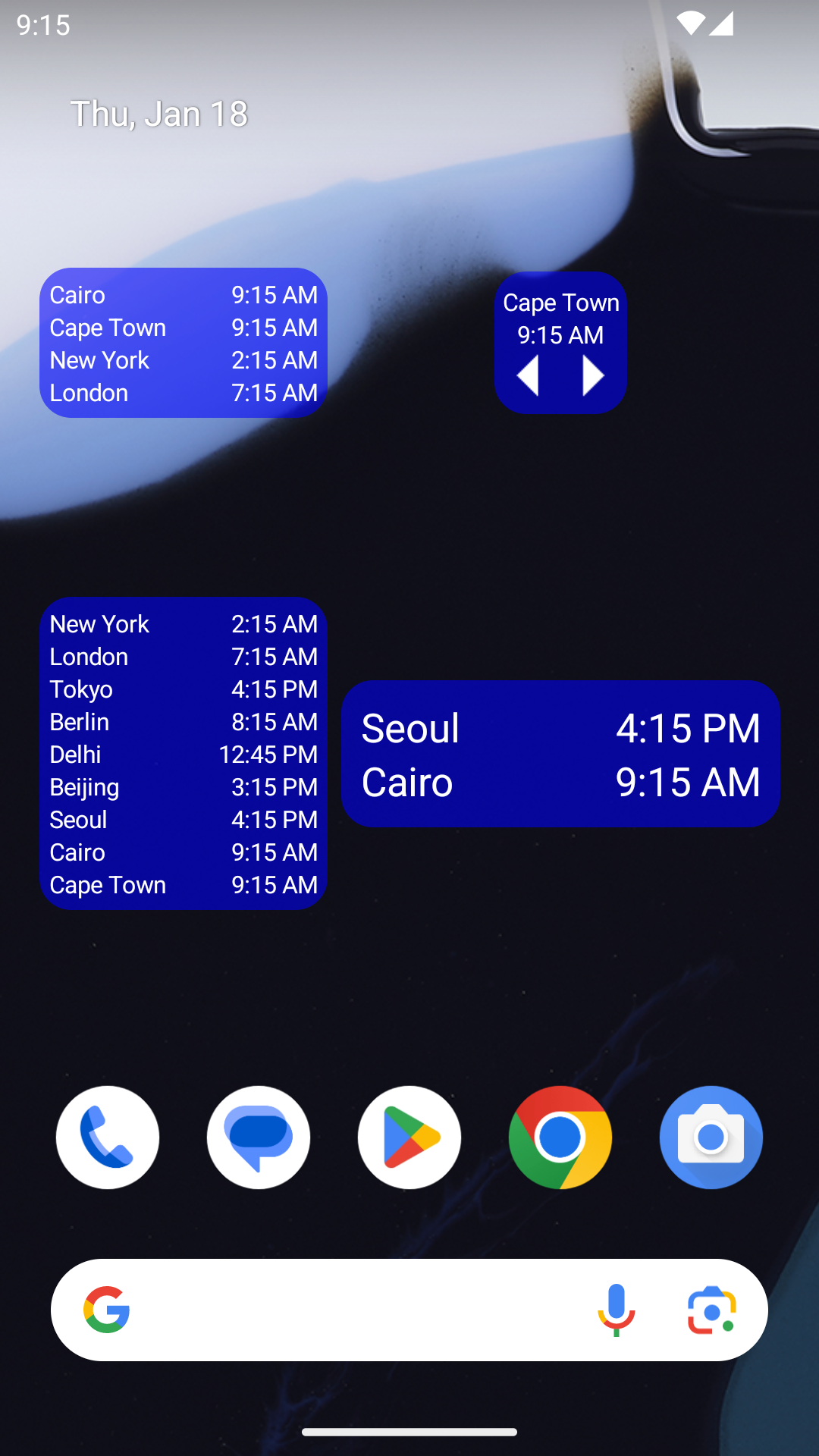
Task: Open the Play Store
Action: coord(409,1137)
